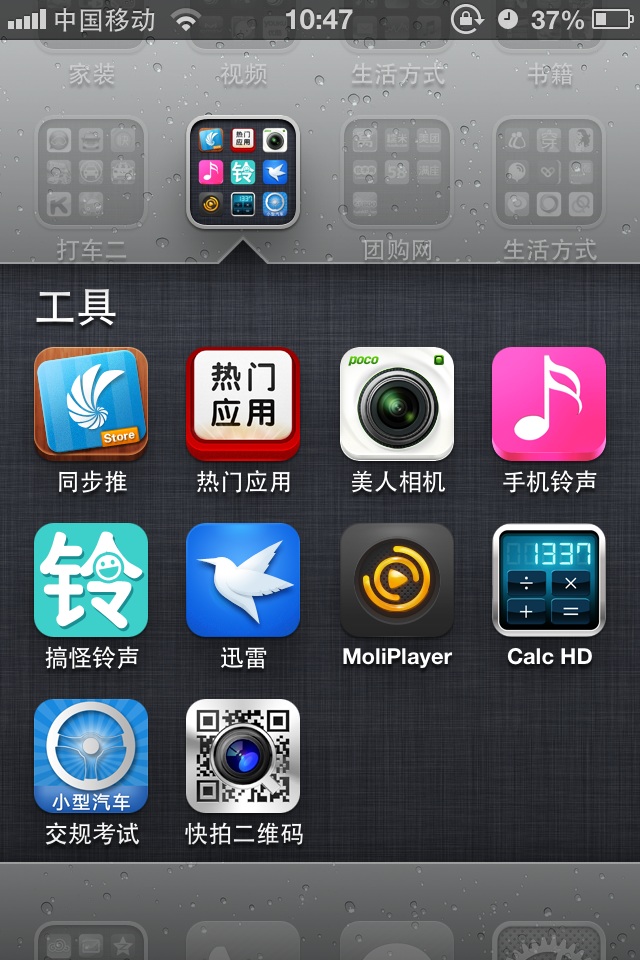This screenshot has width=640, height=960.
Task: Launch 快拍二维码 scanner
Action: pyautogui.click(x=243, y=756)
